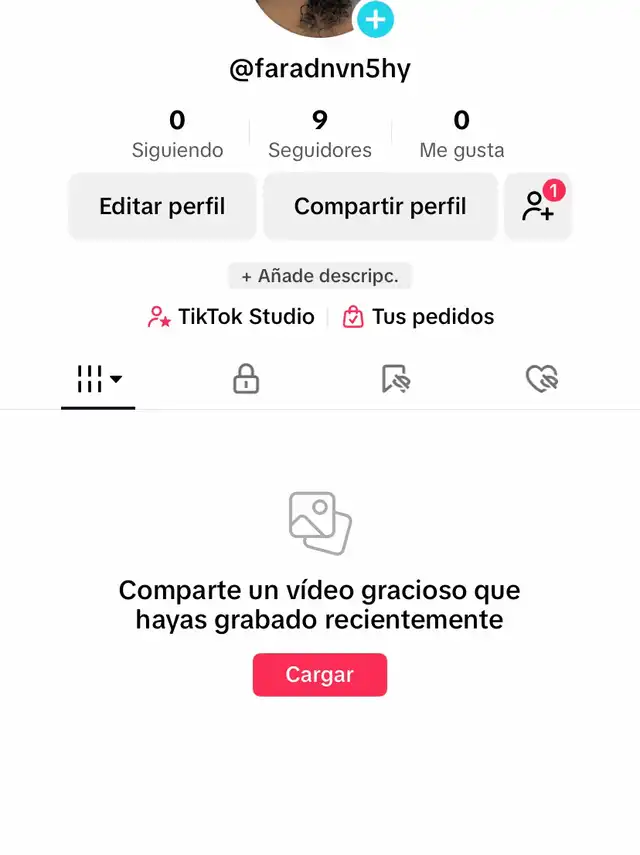Add a profile description

point(320,276)
